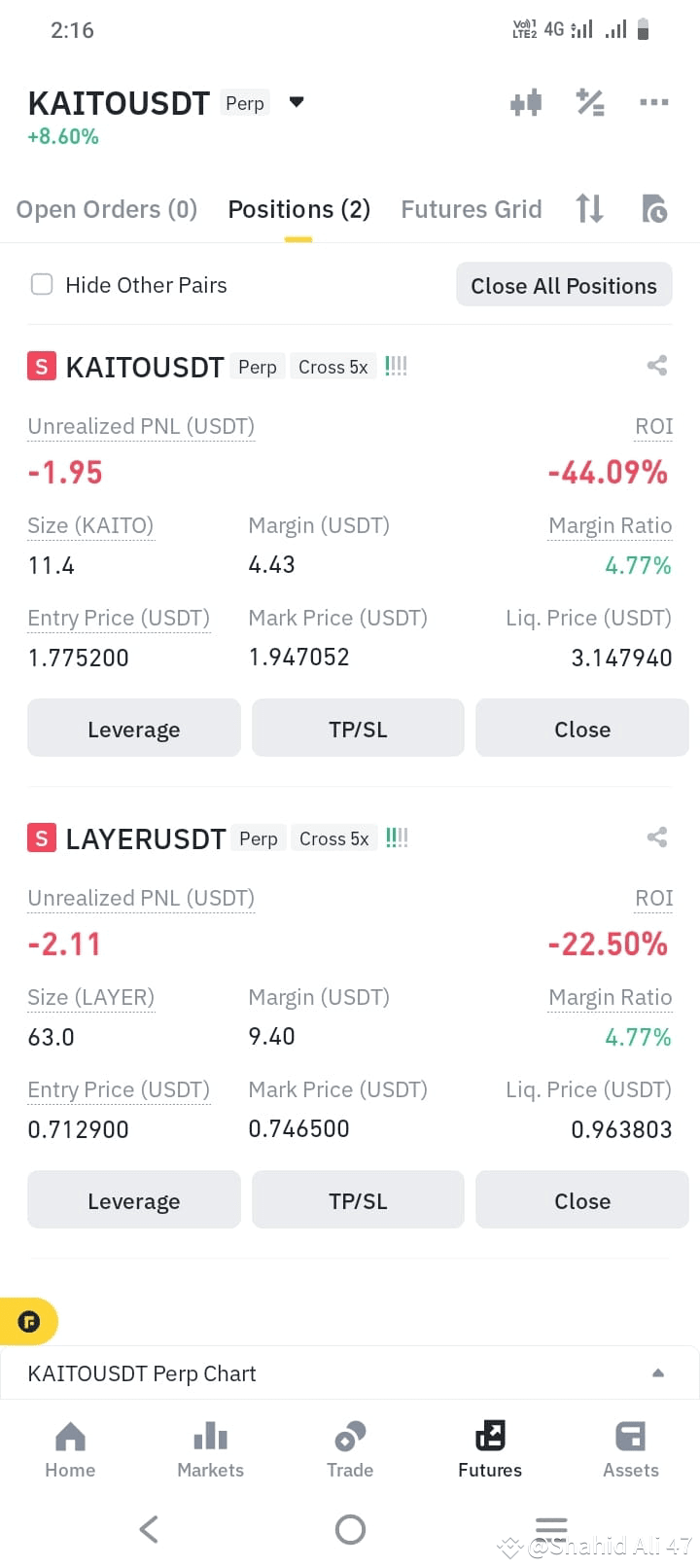Image resolution: width=700 pixels, height=1568 pixels.
Task: Open the order history icon
Action: [654, 209]
